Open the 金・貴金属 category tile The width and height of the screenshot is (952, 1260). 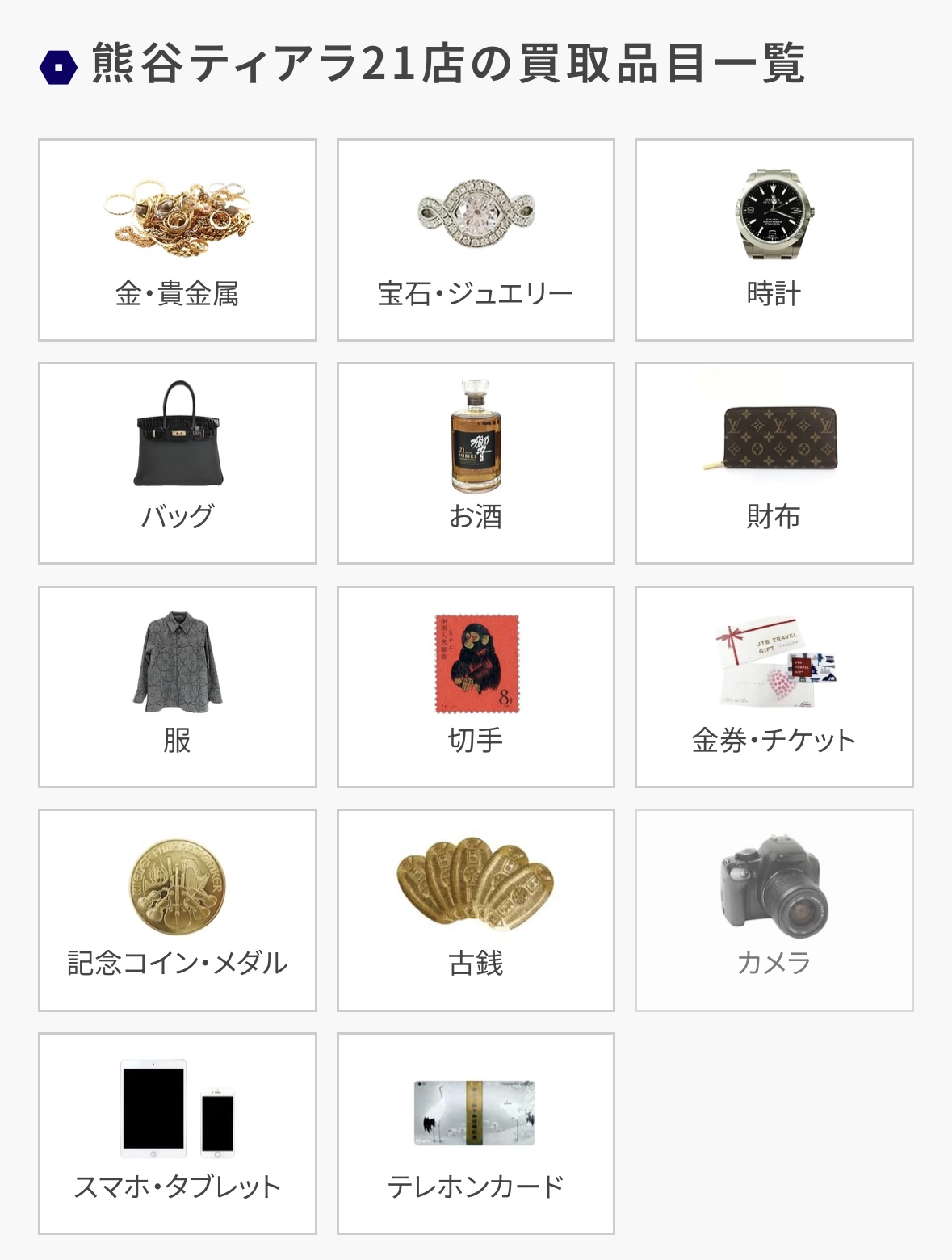click(178, 240)
